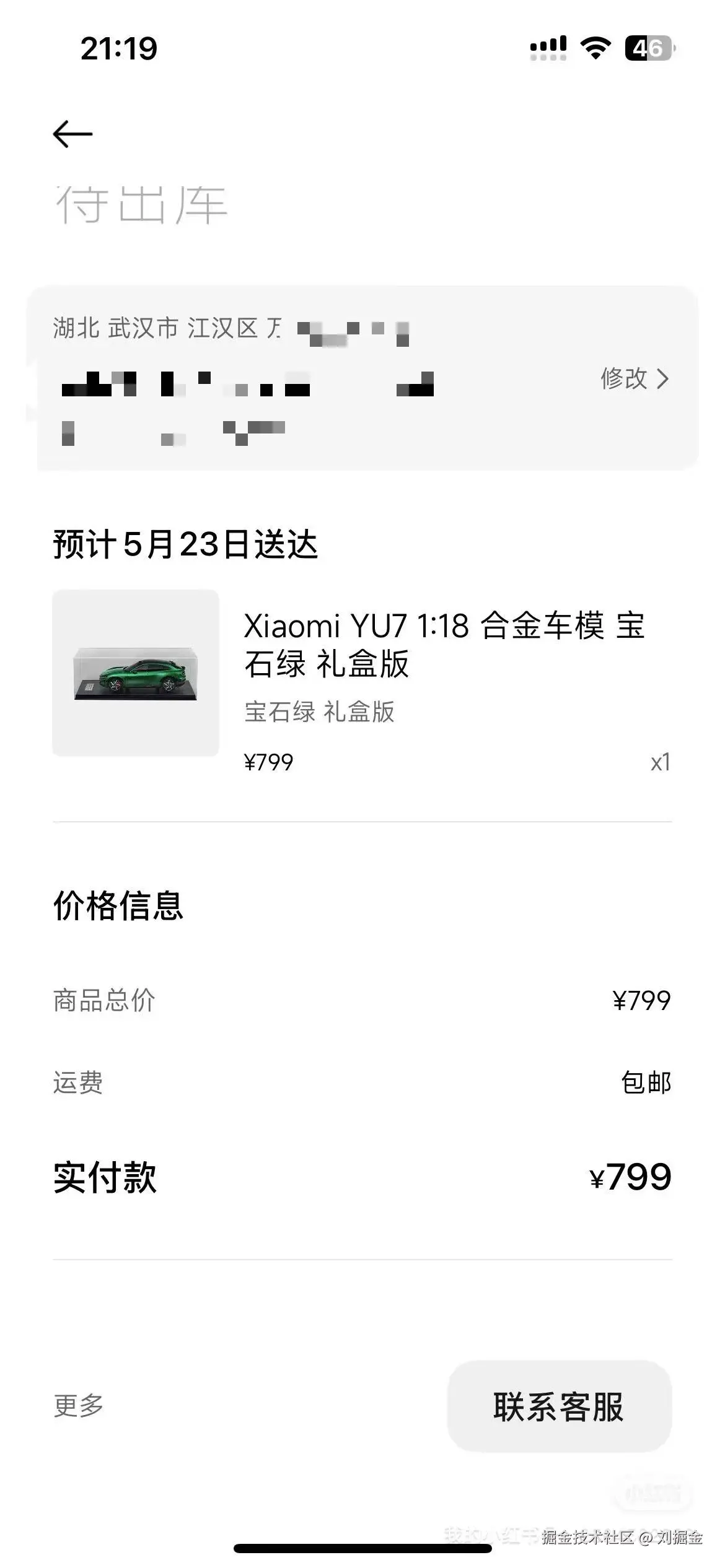725x1568 pixels.
Task: Tap the 实付款 total of ¥799
Action: [628, 1177]
